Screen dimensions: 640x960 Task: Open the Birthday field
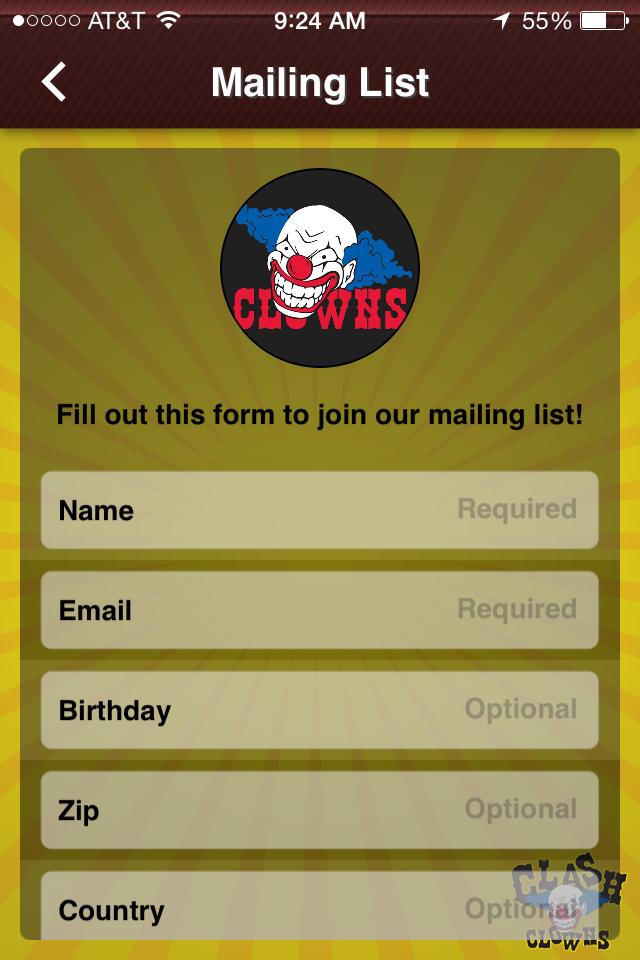coord(320,710)
